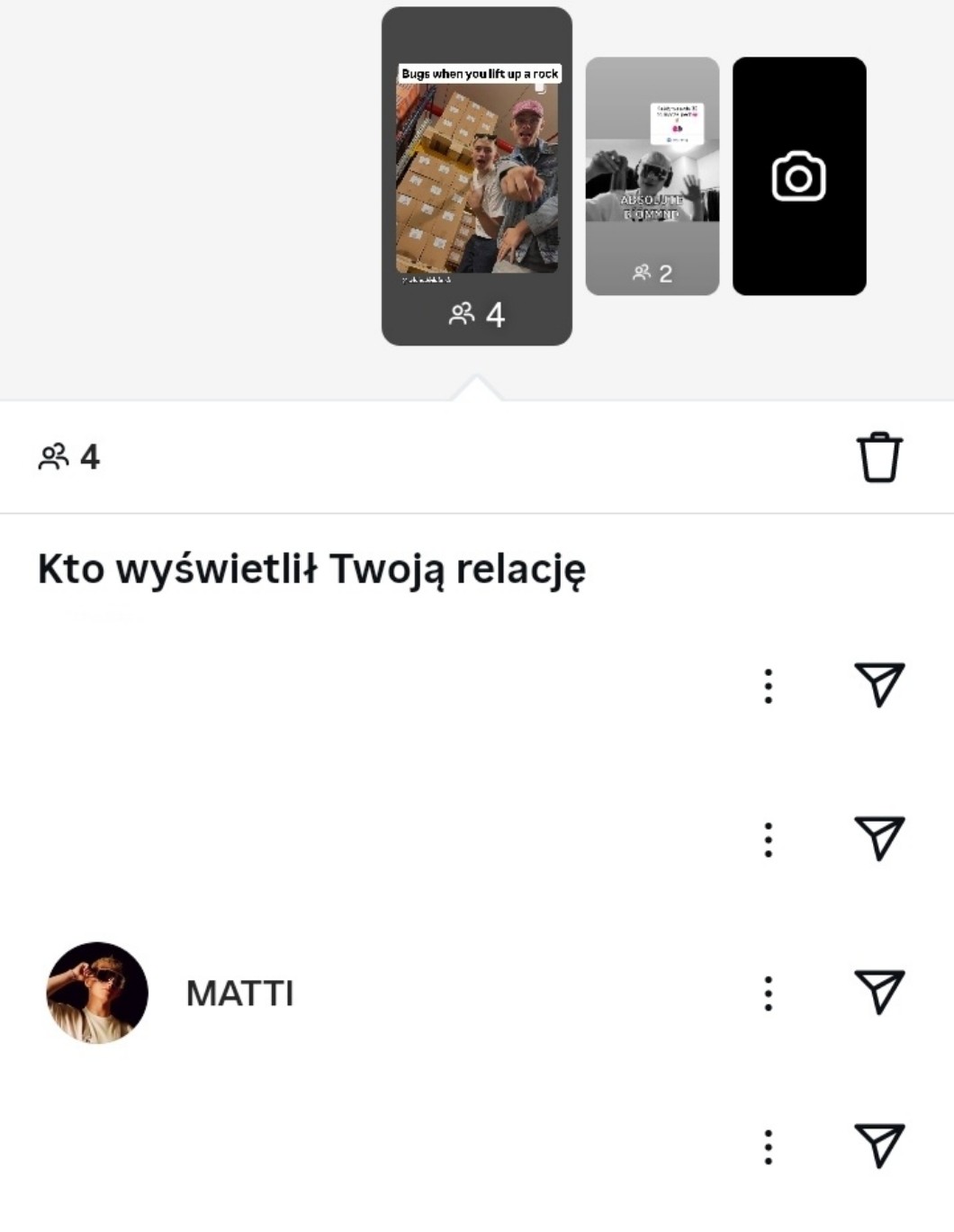Open the camera tile to add a story

[799, 176]
